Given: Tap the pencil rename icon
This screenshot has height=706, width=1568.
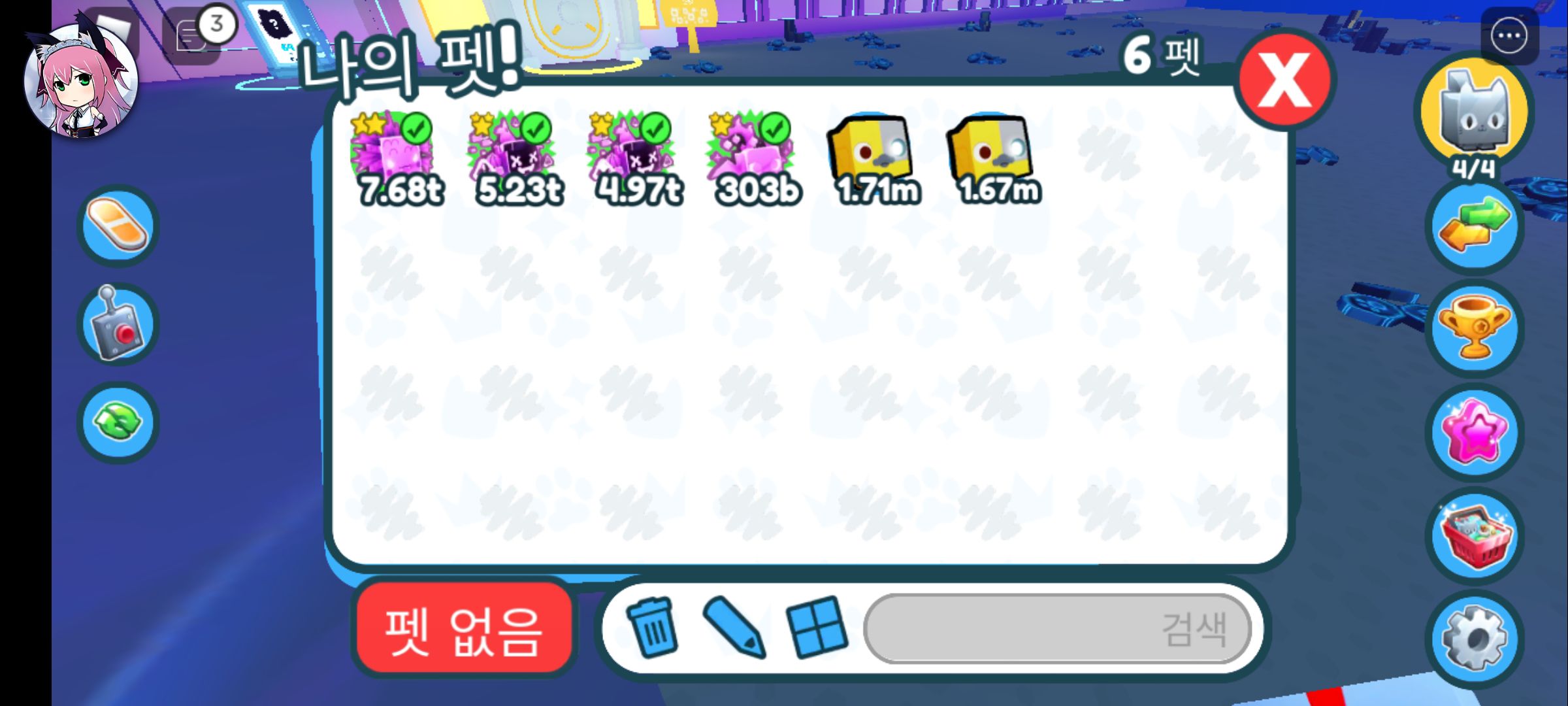Looking at the screenshot, I should click(734, 629).
